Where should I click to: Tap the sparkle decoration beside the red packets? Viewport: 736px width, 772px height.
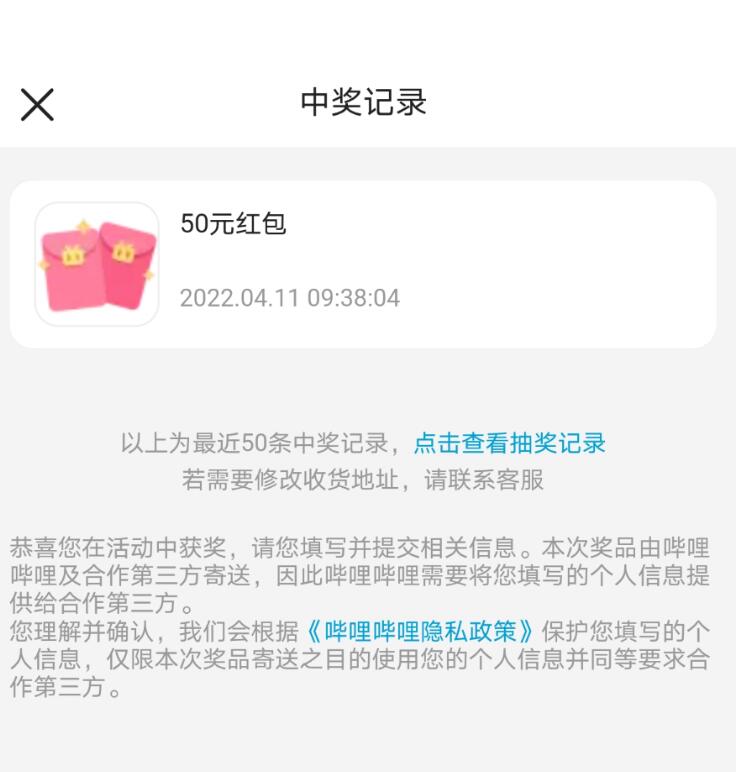tap(83, 226)
